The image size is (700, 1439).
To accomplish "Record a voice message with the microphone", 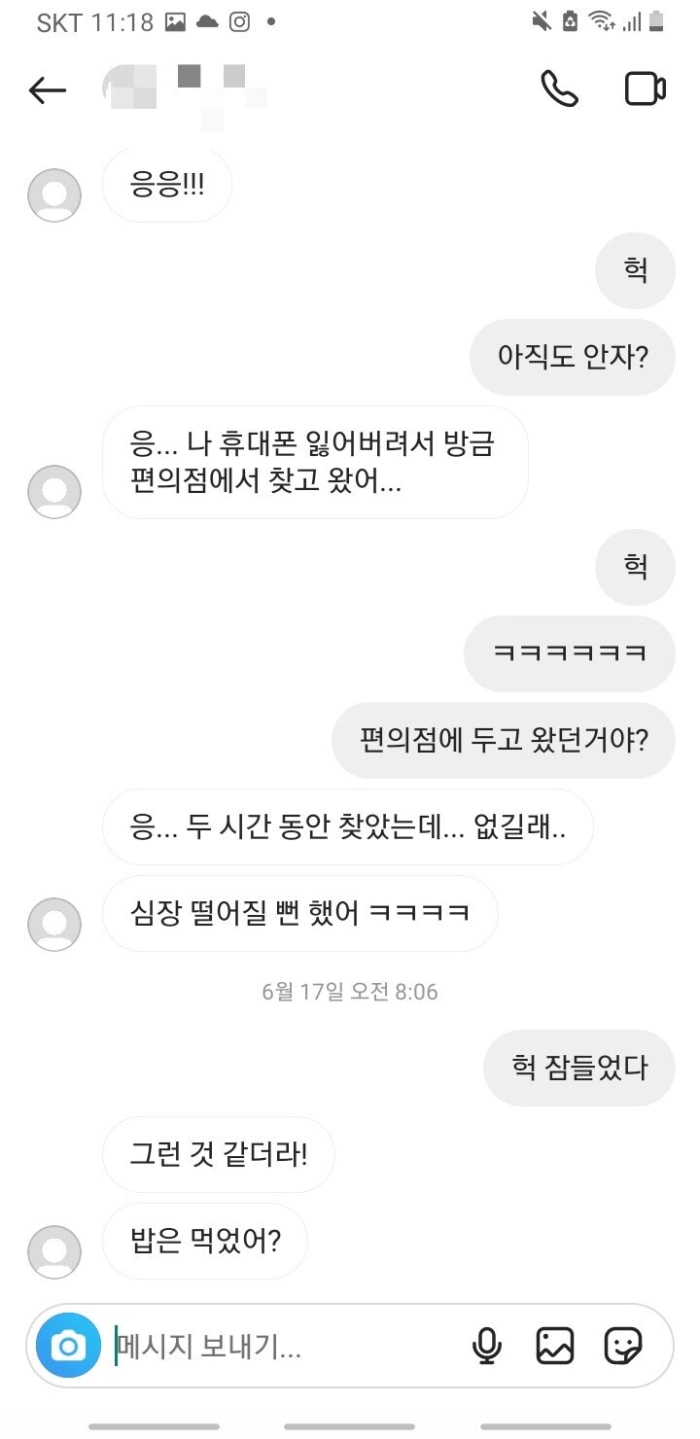I will click(x=486, y=1346).
